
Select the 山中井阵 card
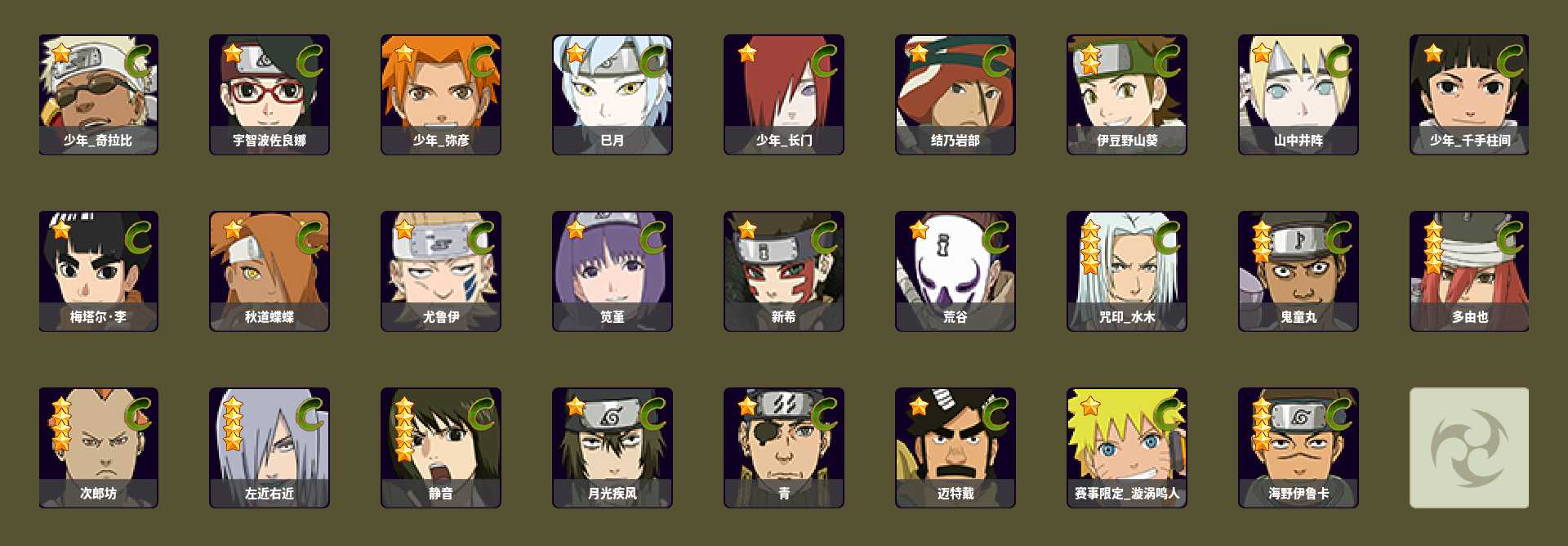(1298, 94)
